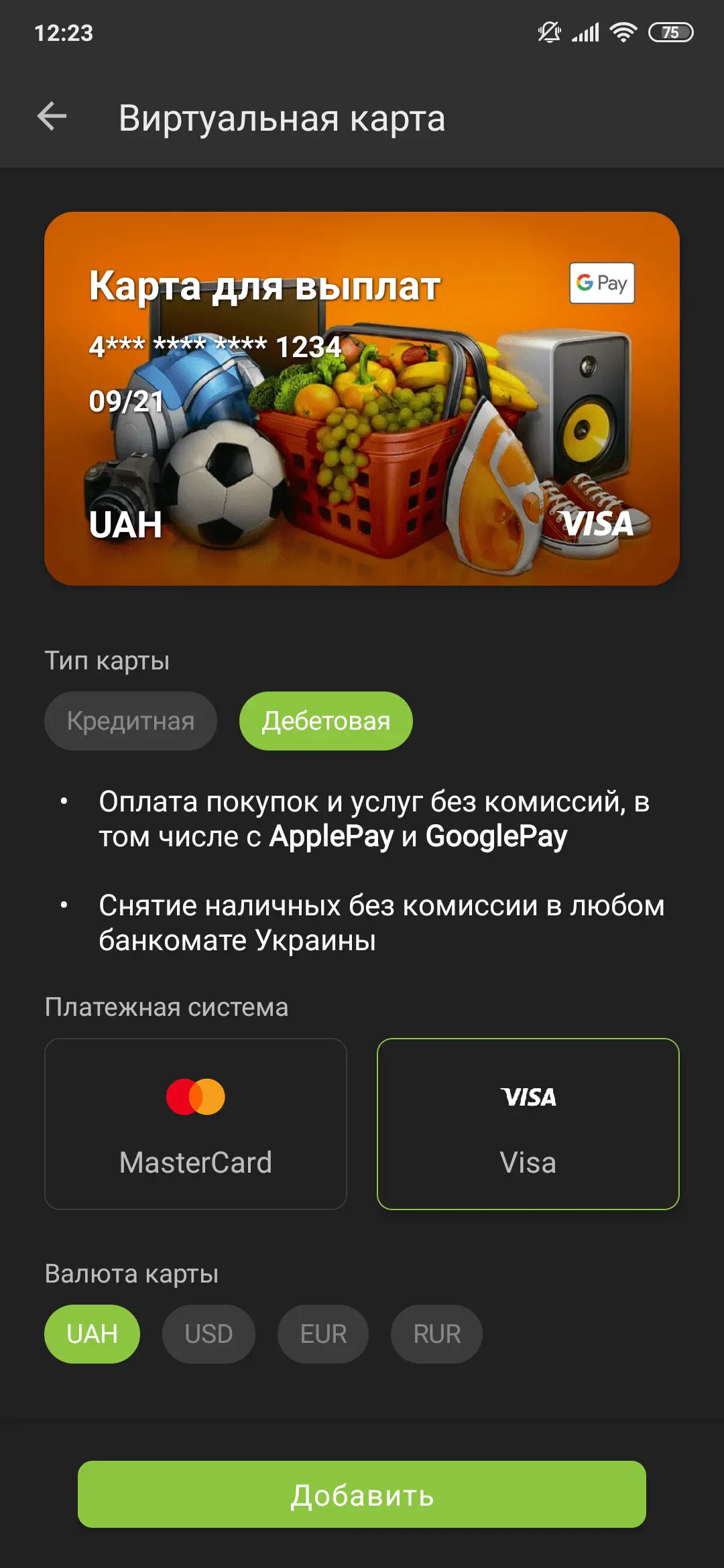
Task: Select the Кредитная card type
Action: (x=131, y=721)
